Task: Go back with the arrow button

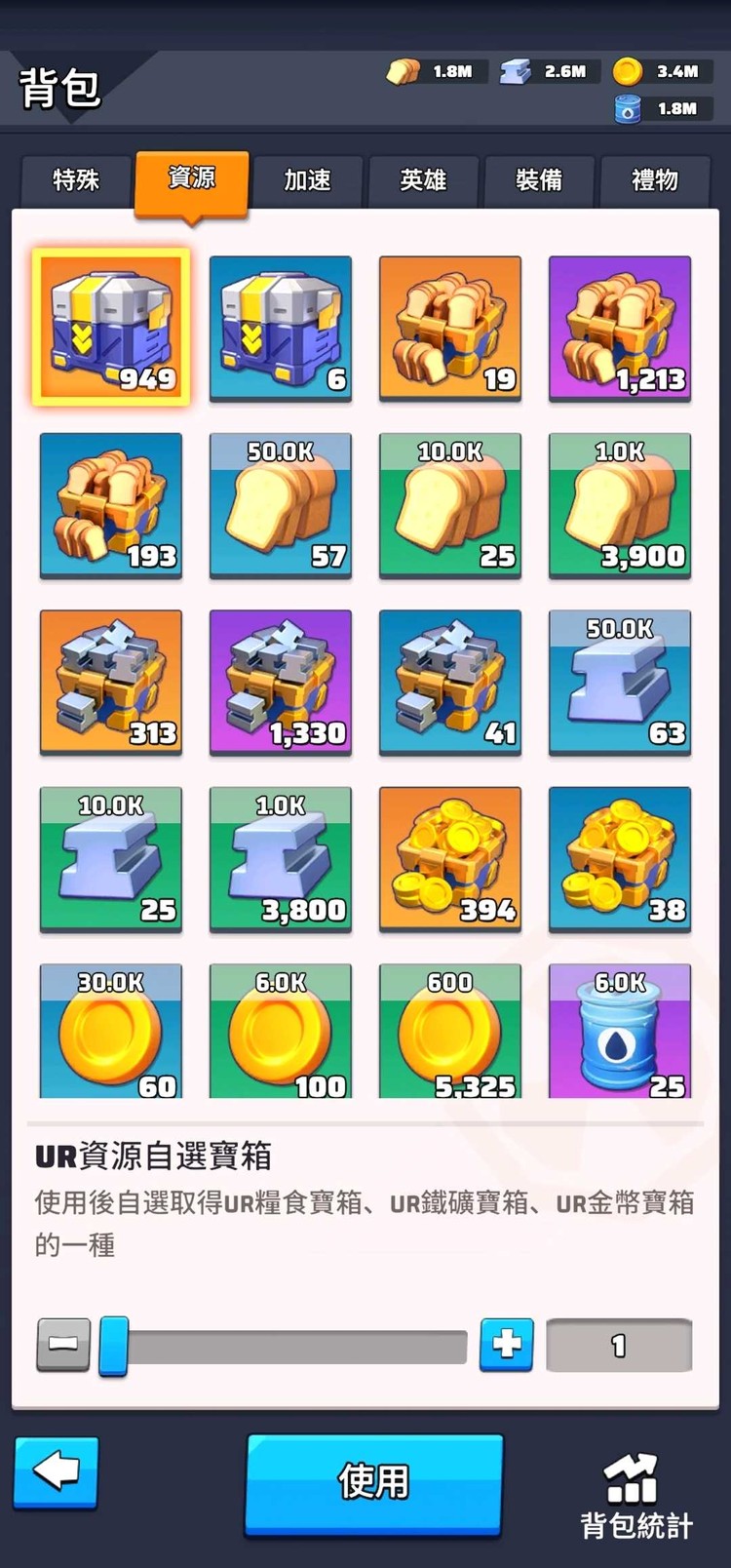Action: [57, 1472]
